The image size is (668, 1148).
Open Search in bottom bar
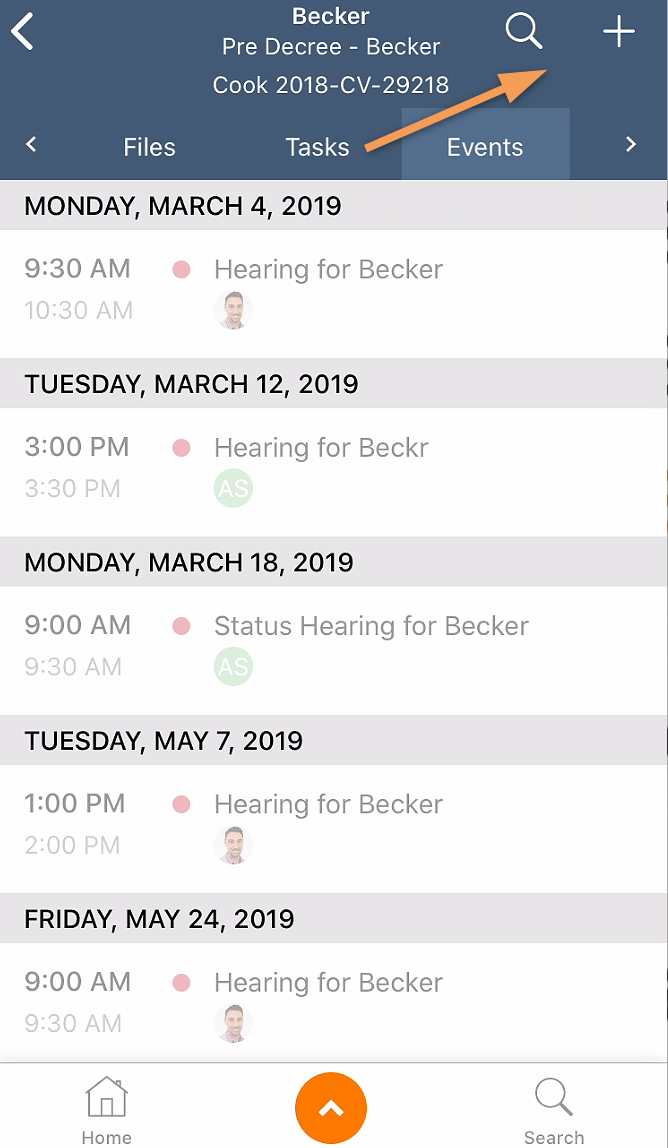point(554,1111)
